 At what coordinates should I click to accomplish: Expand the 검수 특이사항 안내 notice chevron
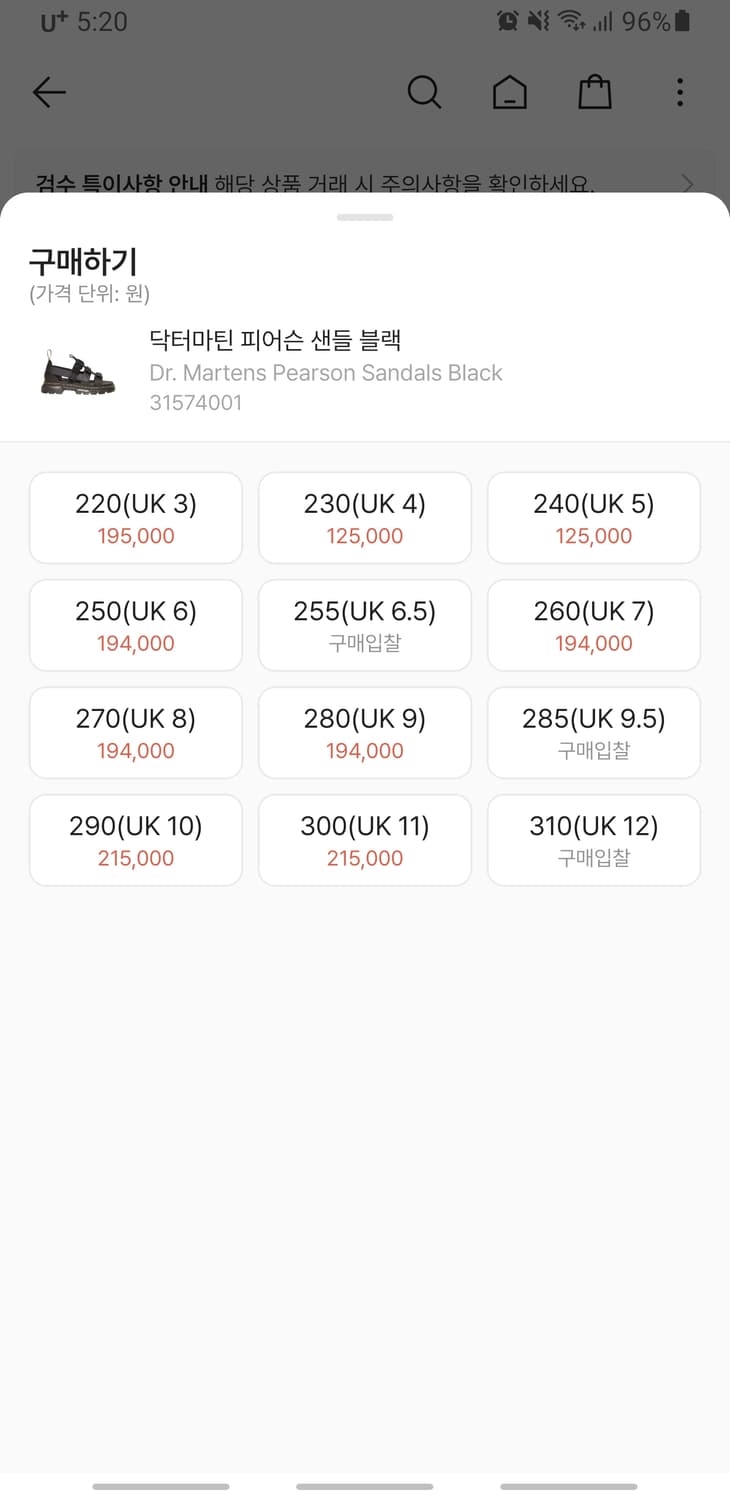(x=687, y=184)
